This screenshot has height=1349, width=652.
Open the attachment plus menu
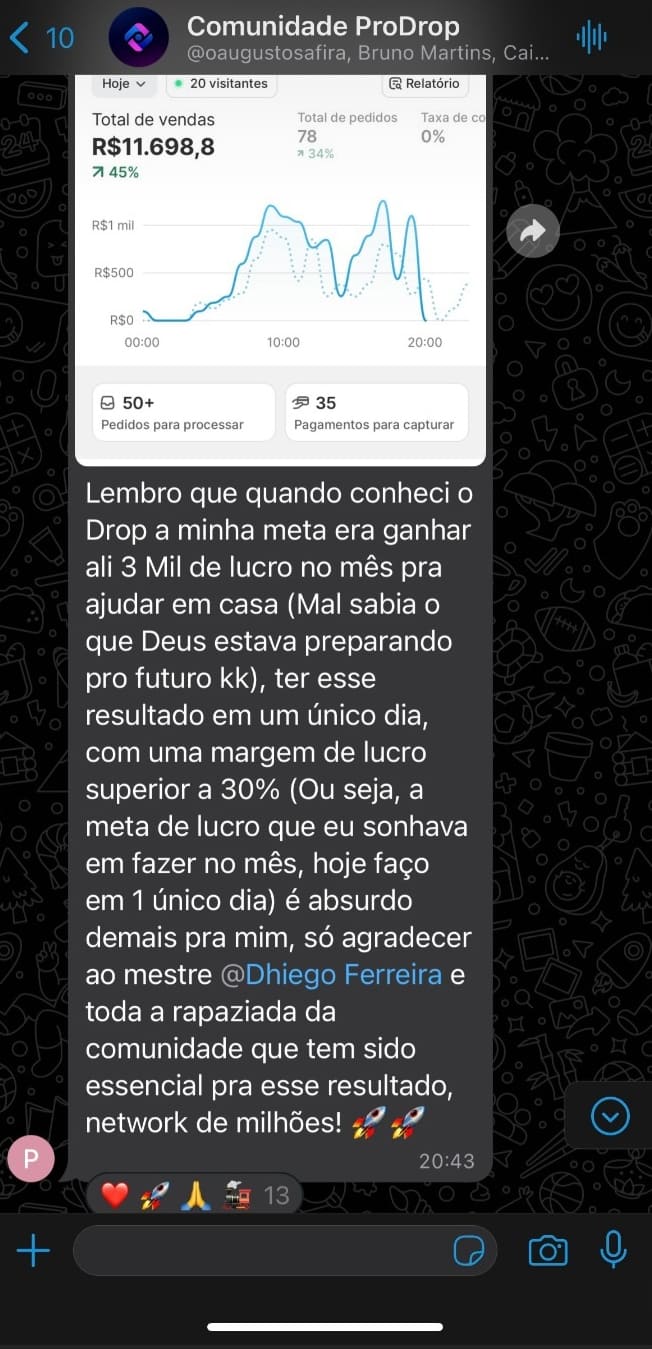tap(33, 1251)
